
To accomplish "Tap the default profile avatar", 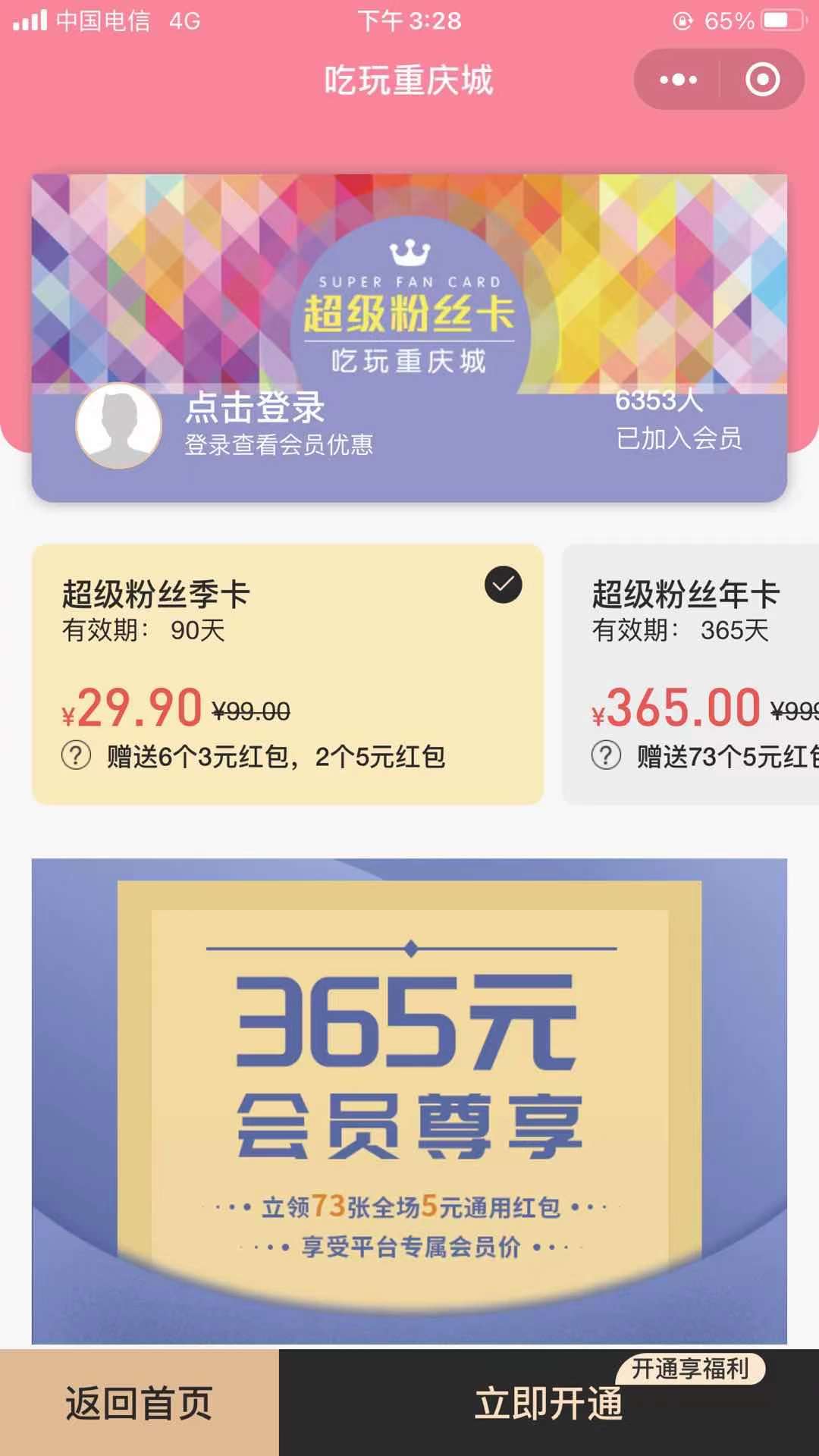I will (119, 426).
